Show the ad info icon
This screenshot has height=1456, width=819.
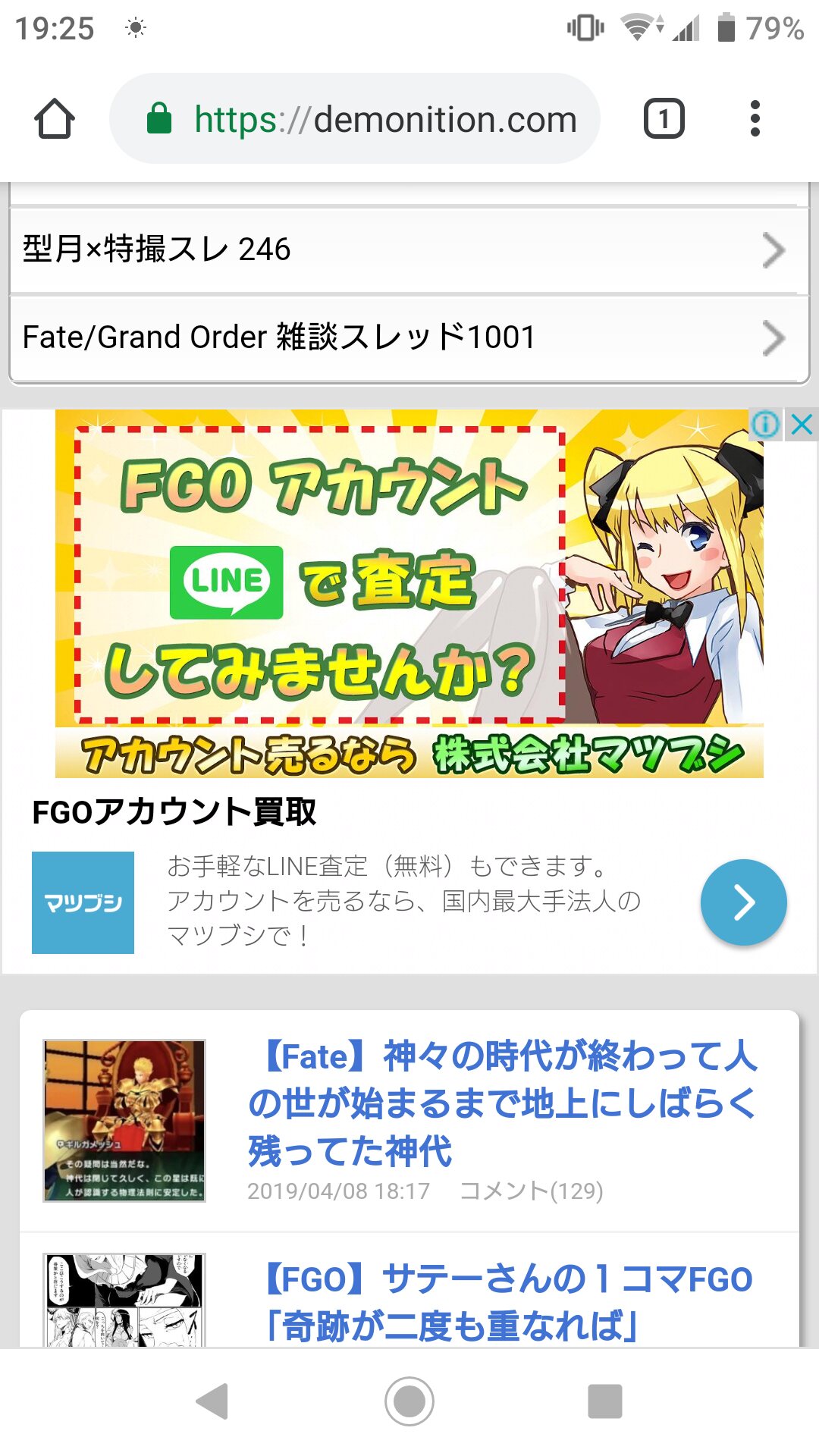[x=765, y=425]
